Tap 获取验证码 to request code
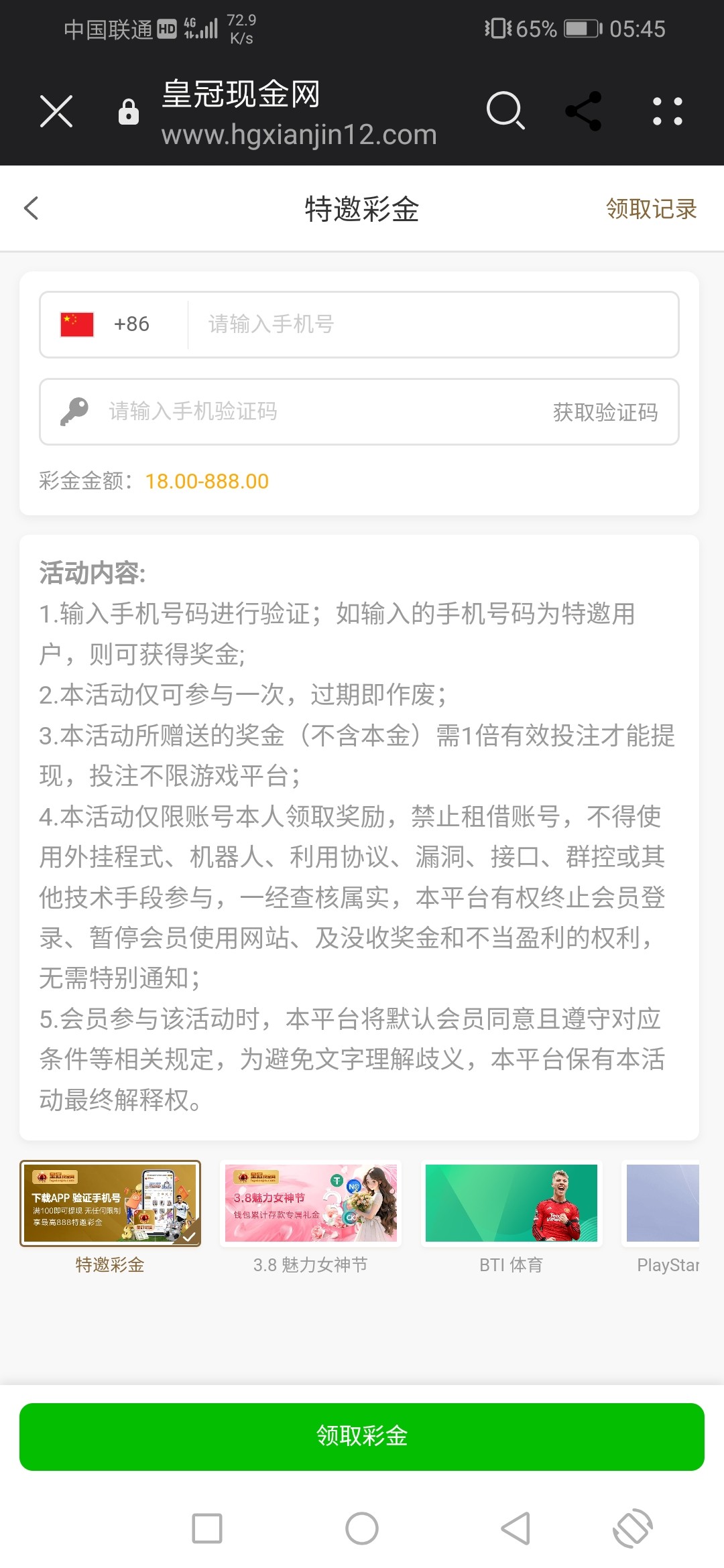 pyautogui.click(x=605, y=412)
